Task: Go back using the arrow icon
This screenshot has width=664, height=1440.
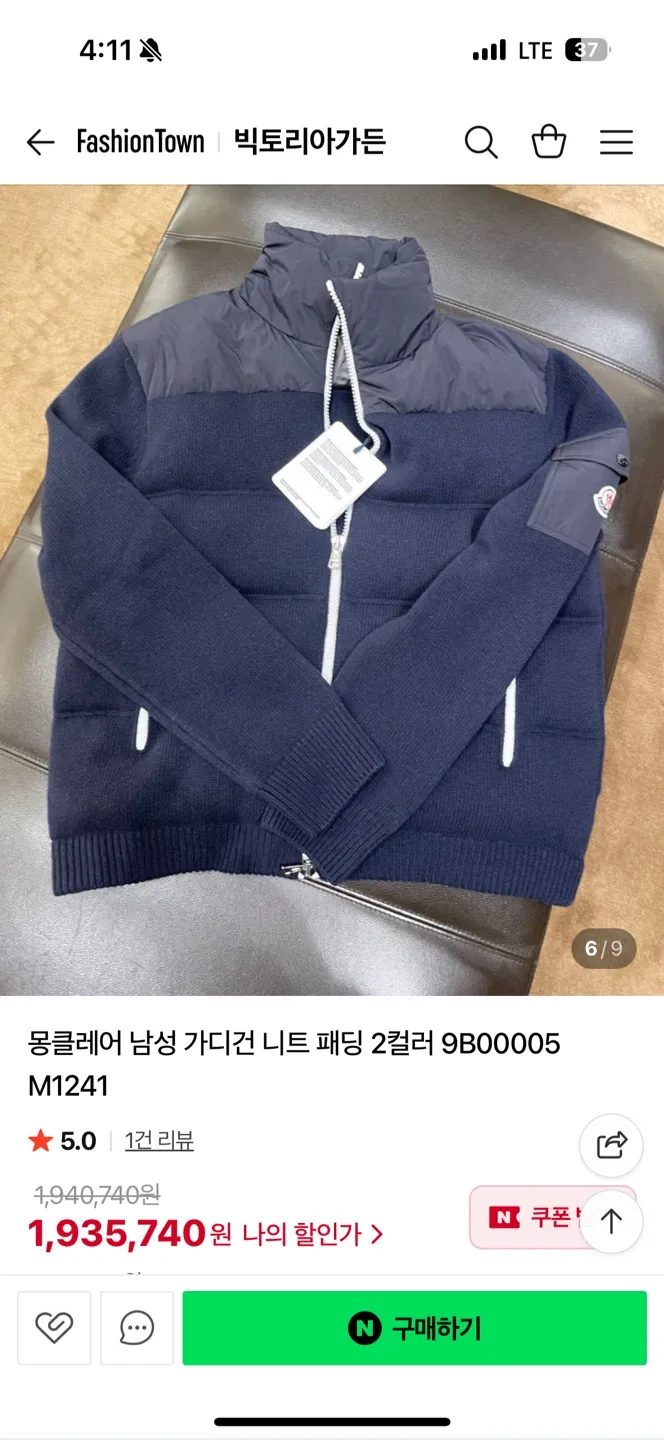Action: pyautogui.click(x=40, y=142)
